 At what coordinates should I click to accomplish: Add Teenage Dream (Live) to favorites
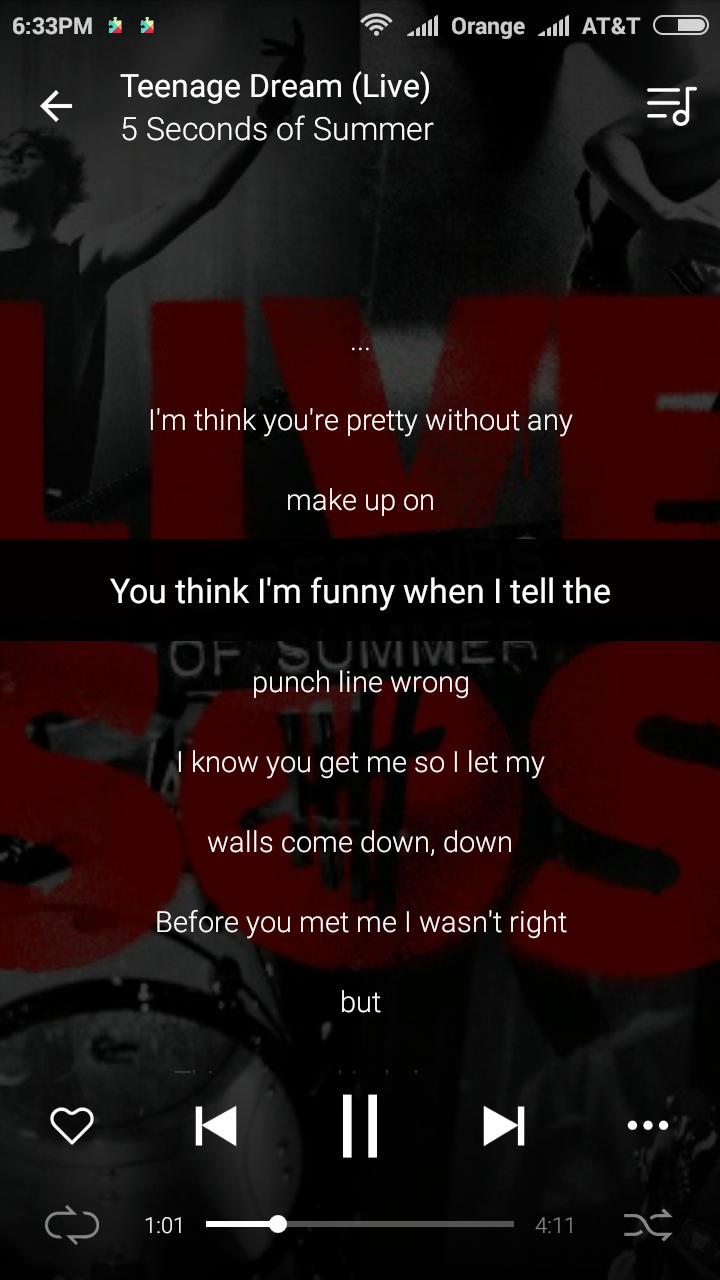click(72, 1126)
